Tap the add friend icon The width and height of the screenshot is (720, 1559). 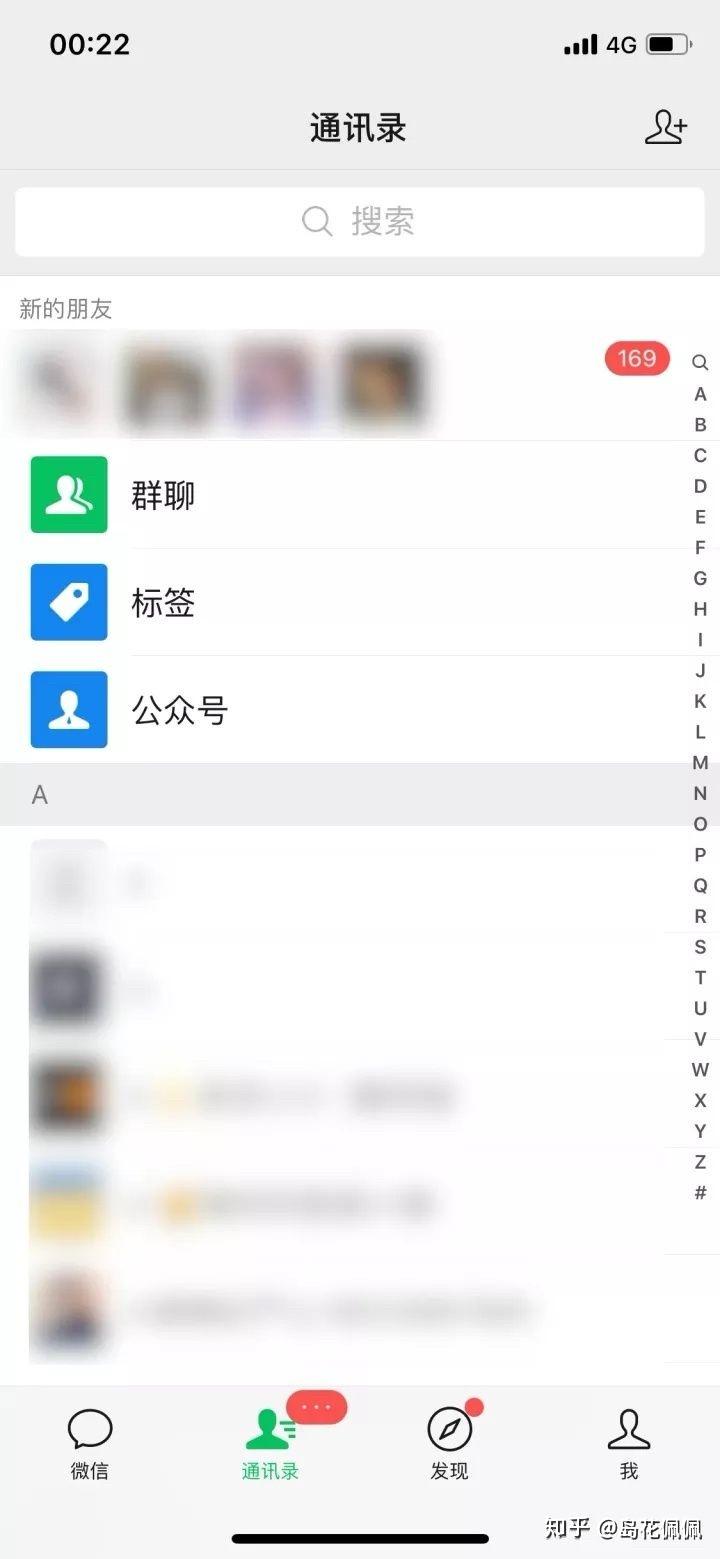(665, 128)
